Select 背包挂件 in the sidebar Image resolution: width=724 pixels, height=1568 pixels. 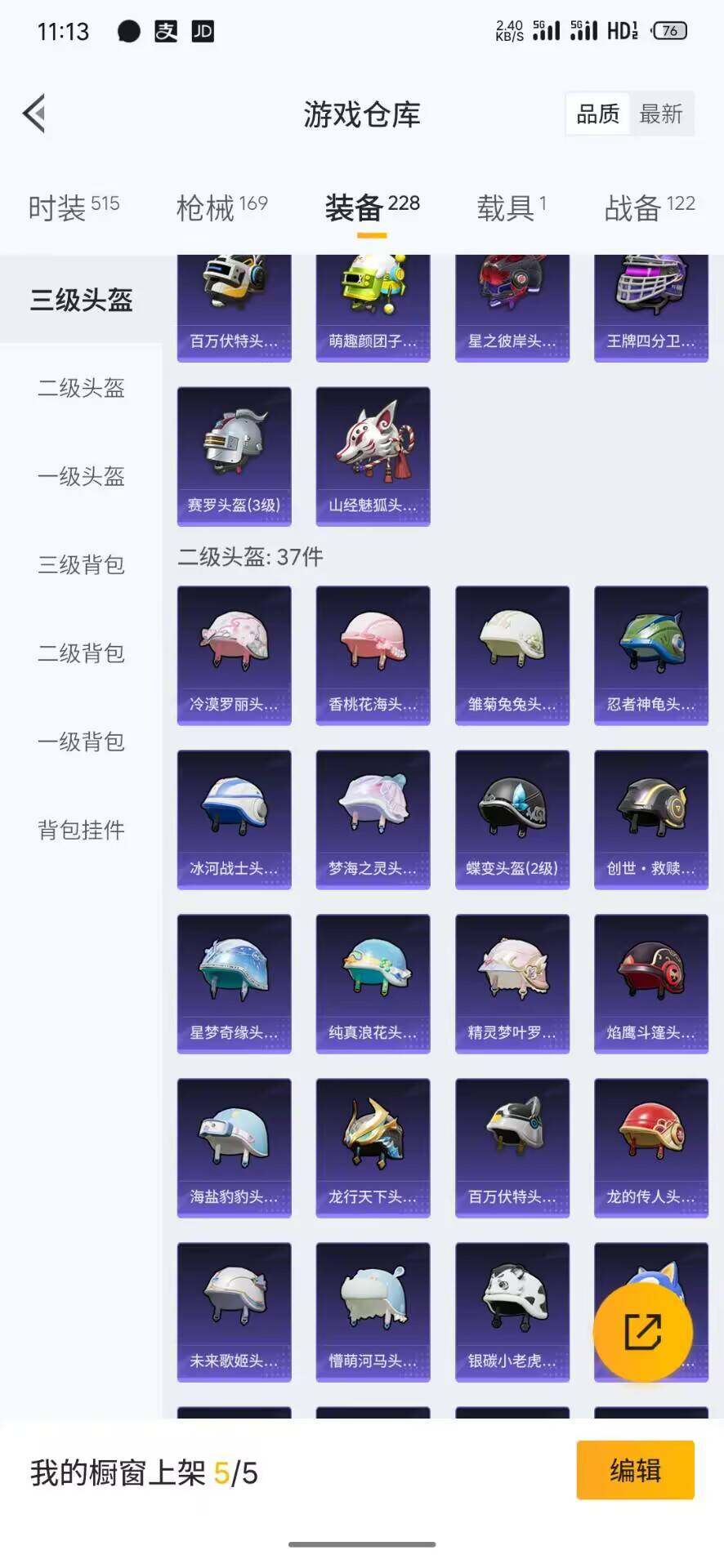[80, 829]
